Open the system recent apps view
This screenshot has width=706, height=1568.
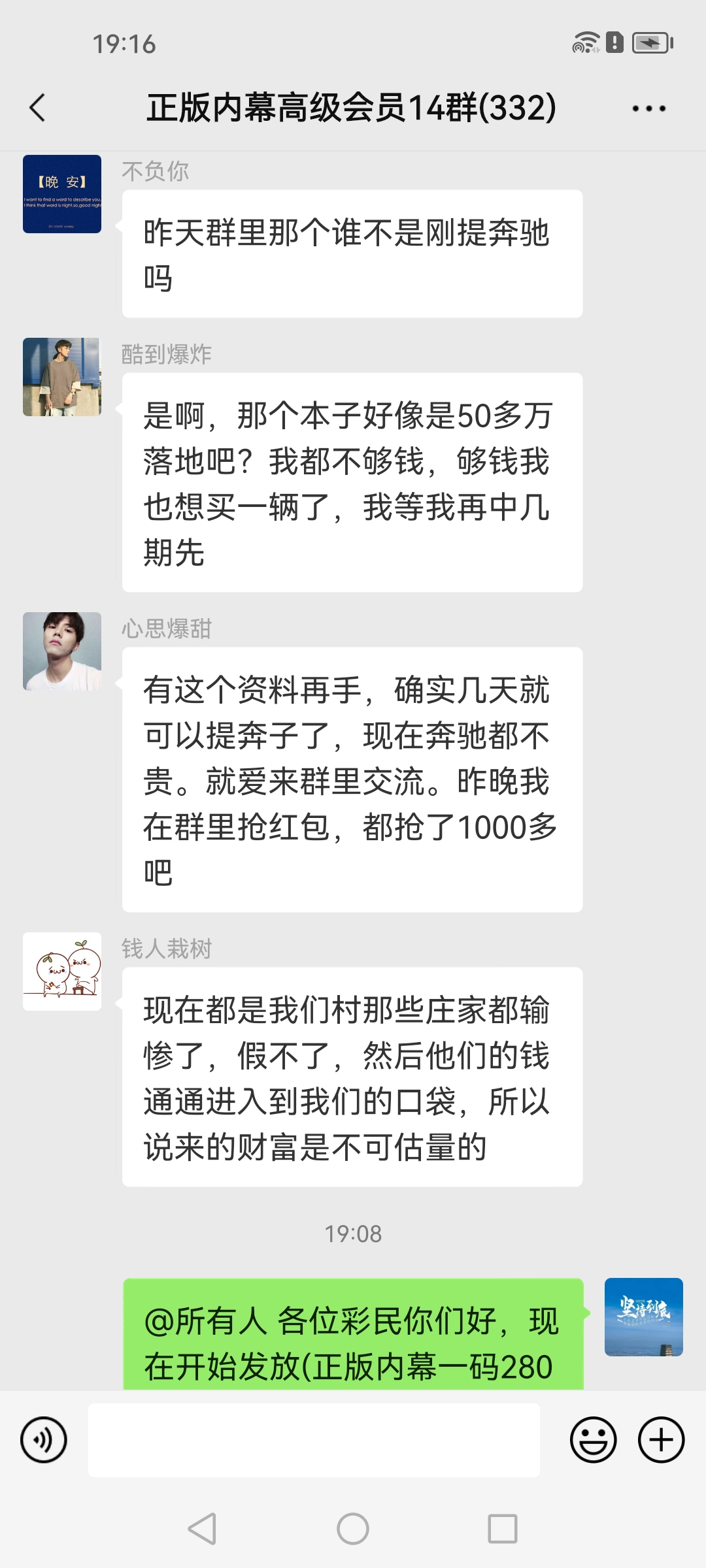coord(503,1529)
